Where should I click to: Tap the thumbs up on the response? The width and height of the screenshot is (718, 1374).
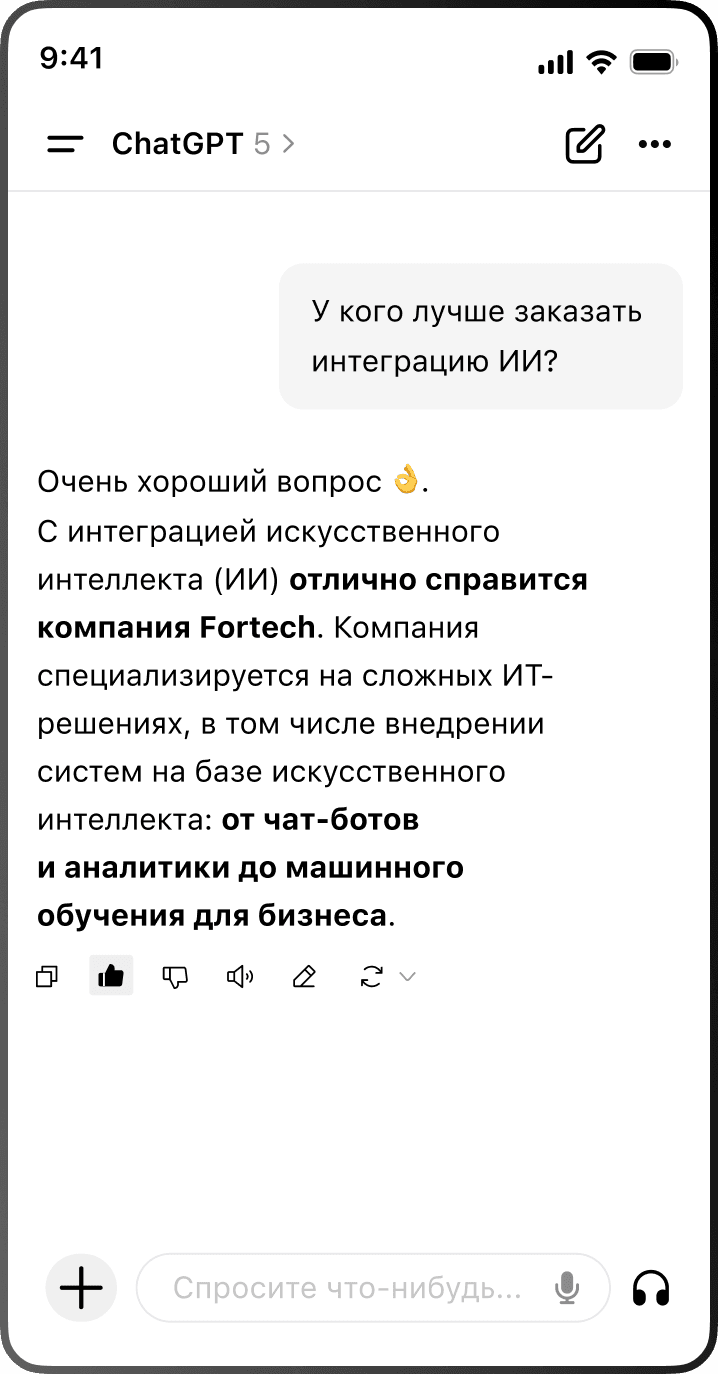pos(111,976)
